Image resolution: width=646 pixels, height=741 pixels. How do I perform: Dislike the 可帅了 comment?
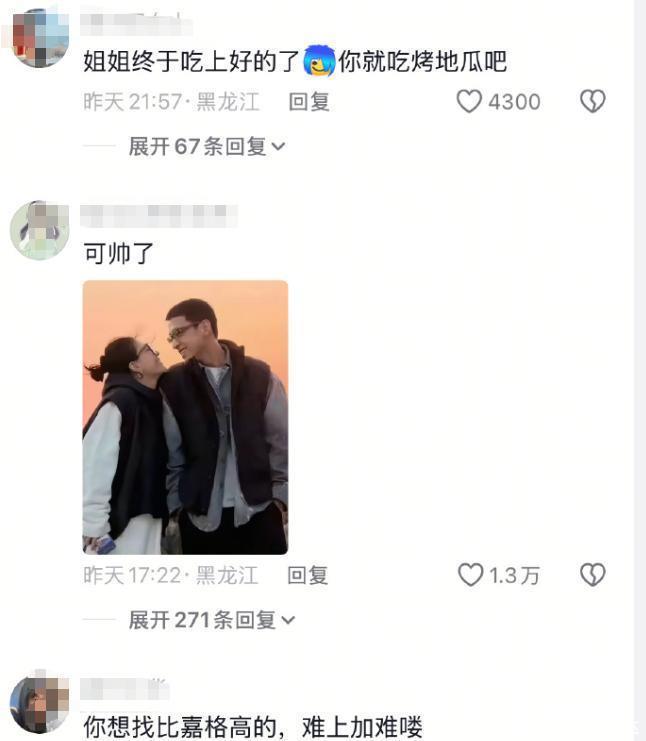[593, 575]
